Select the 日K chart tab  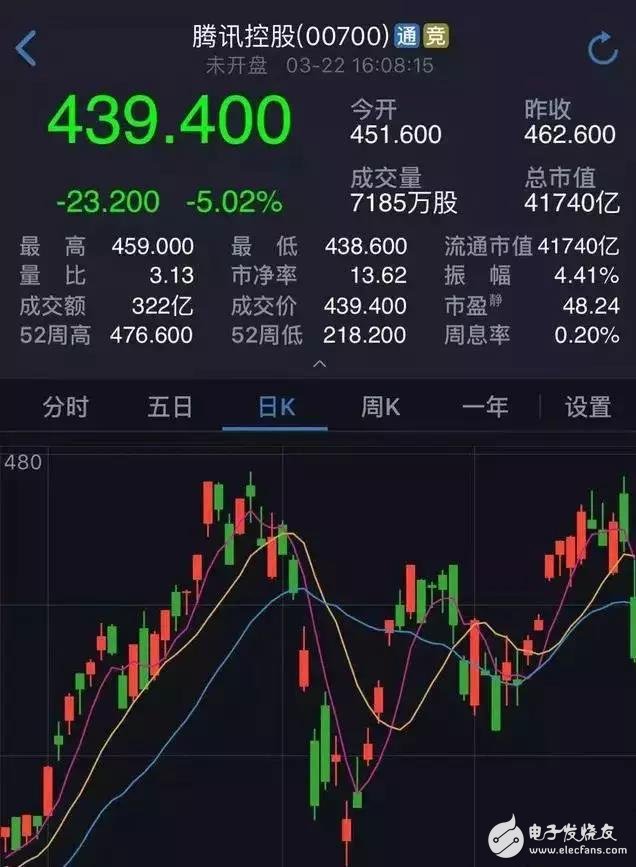point(276,407)
